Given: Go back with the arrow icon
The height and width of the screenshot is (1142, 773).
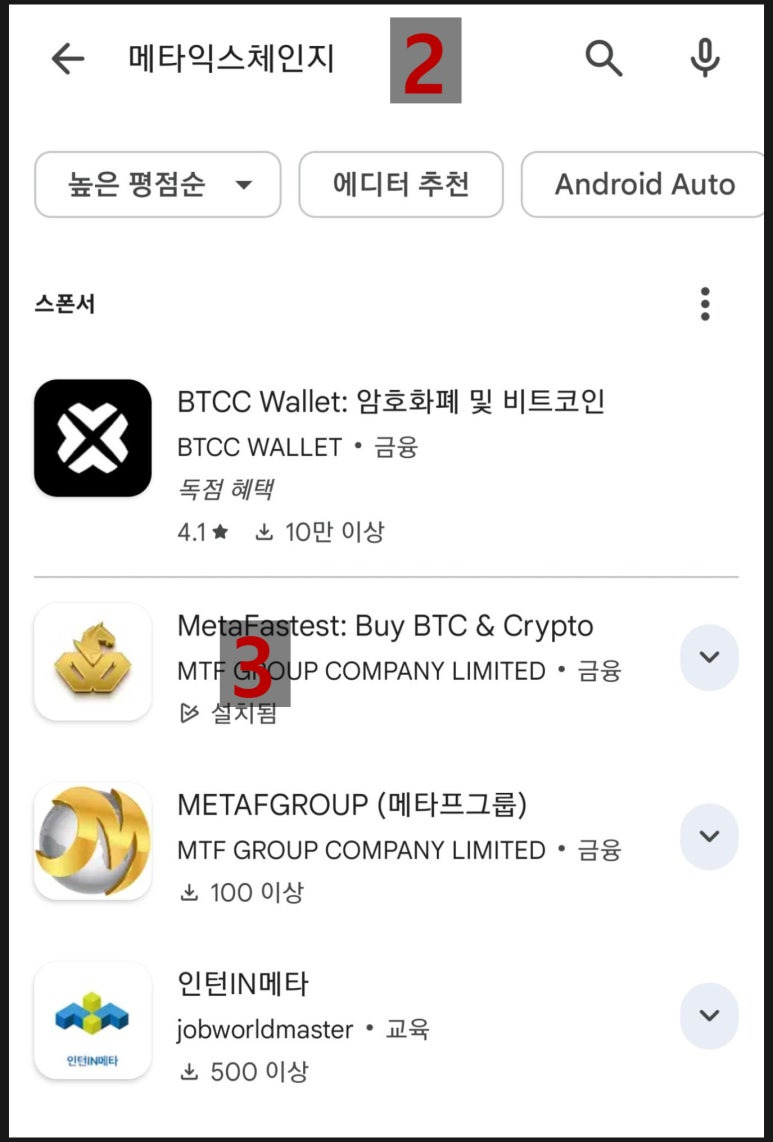Looking at the screenshot, I should pyautogui.click(x=68, y=58).
